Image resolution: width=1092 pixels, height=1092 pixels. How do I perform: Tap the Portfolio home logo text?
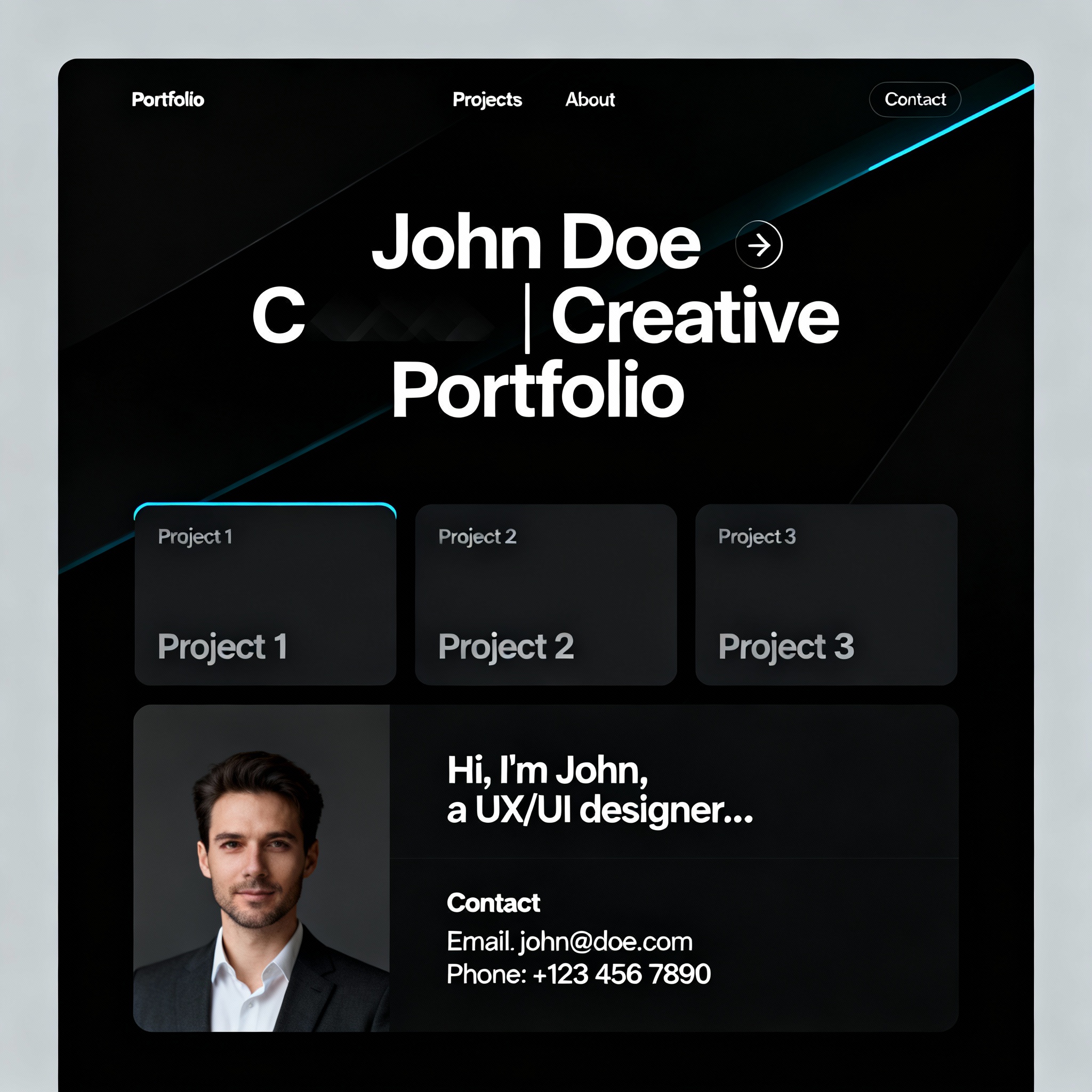click(168, 100)
